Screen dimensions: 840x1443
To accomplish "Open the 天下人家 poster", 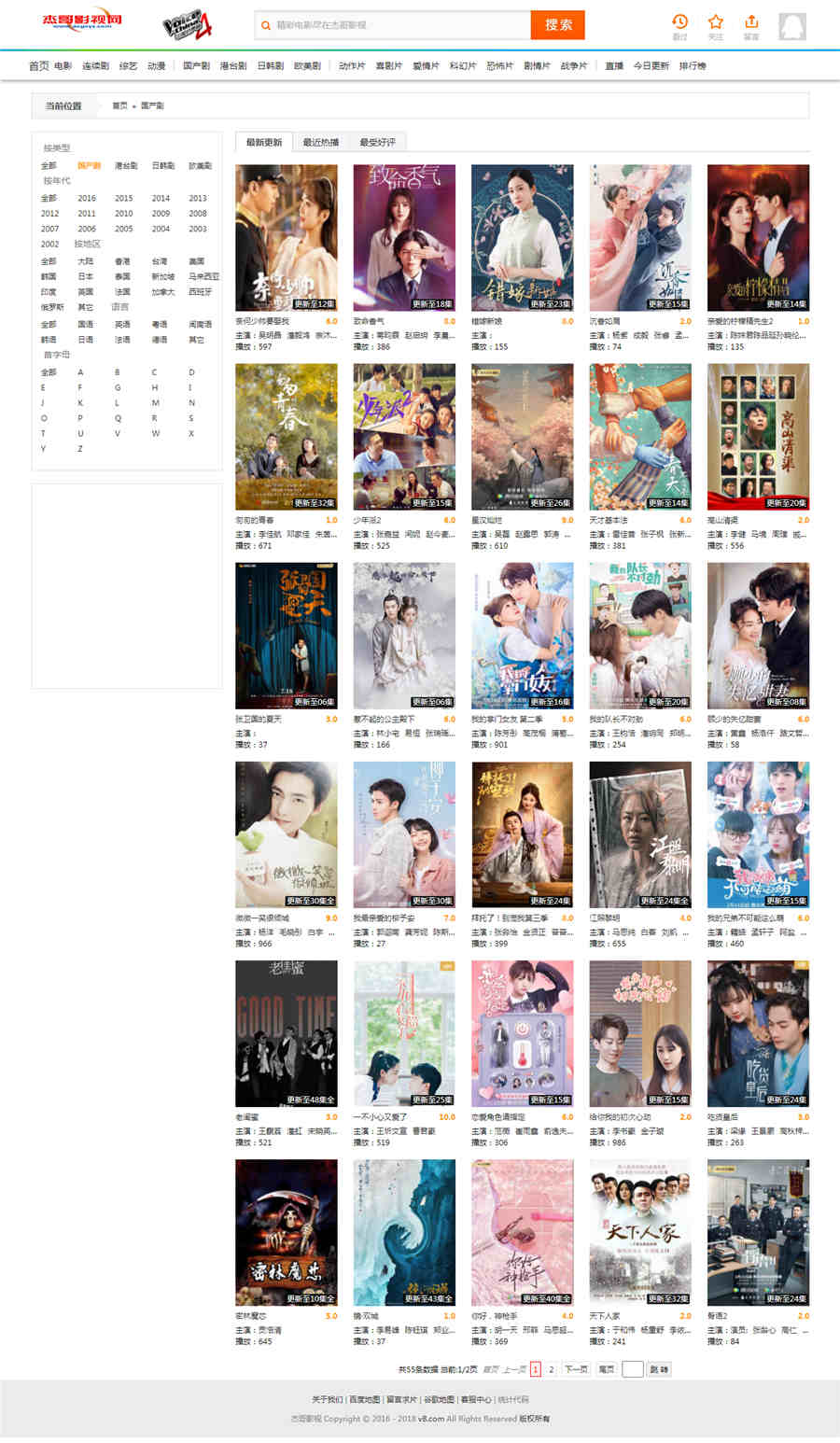I will pyautogui.click(x=640, y=1232).
